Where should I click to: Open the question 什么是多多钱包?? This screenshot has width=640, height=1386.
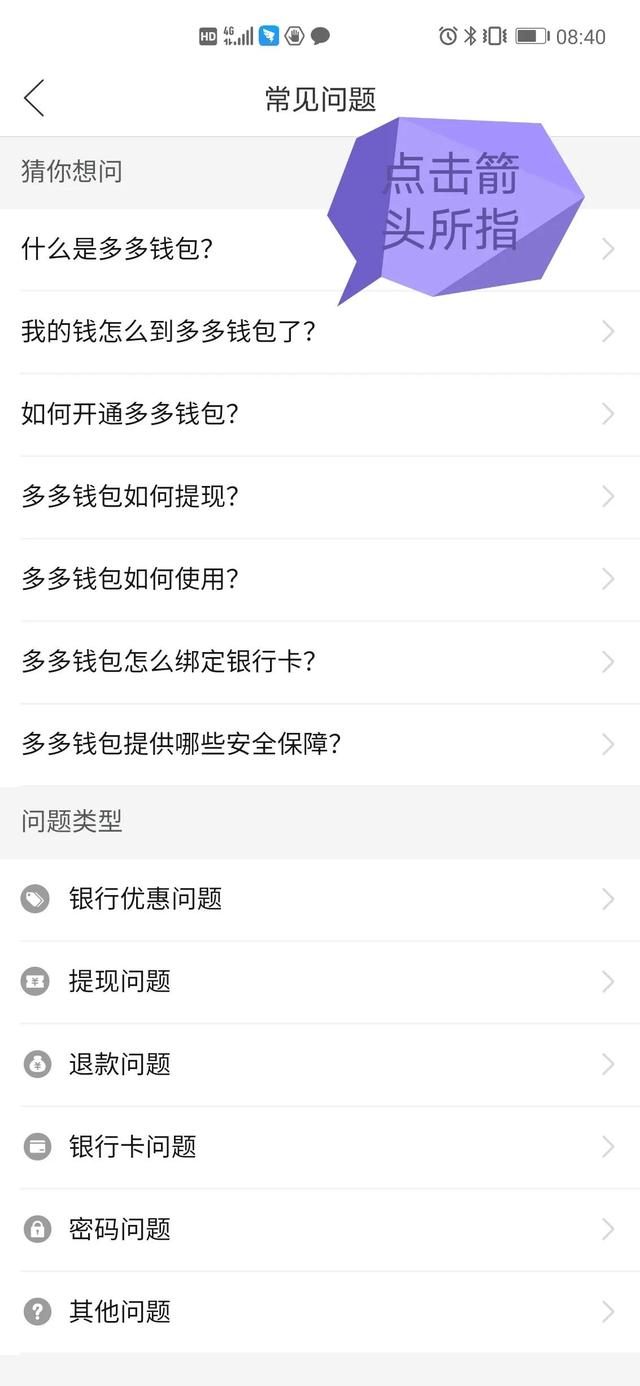pyautogui.click(x=320, y=249)
